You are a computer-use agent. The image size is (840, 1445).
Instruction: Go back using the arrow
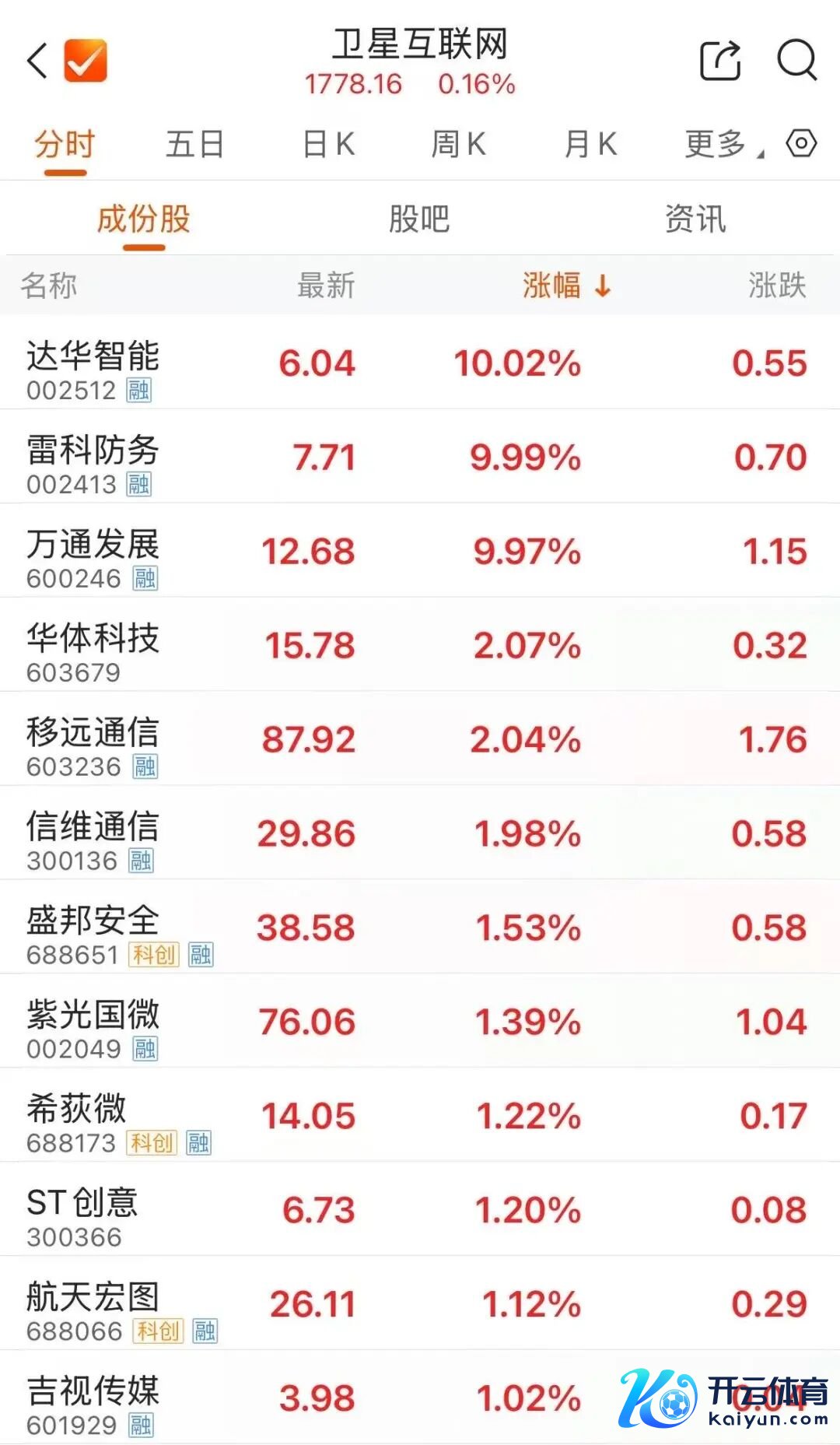tap(37, 61)
